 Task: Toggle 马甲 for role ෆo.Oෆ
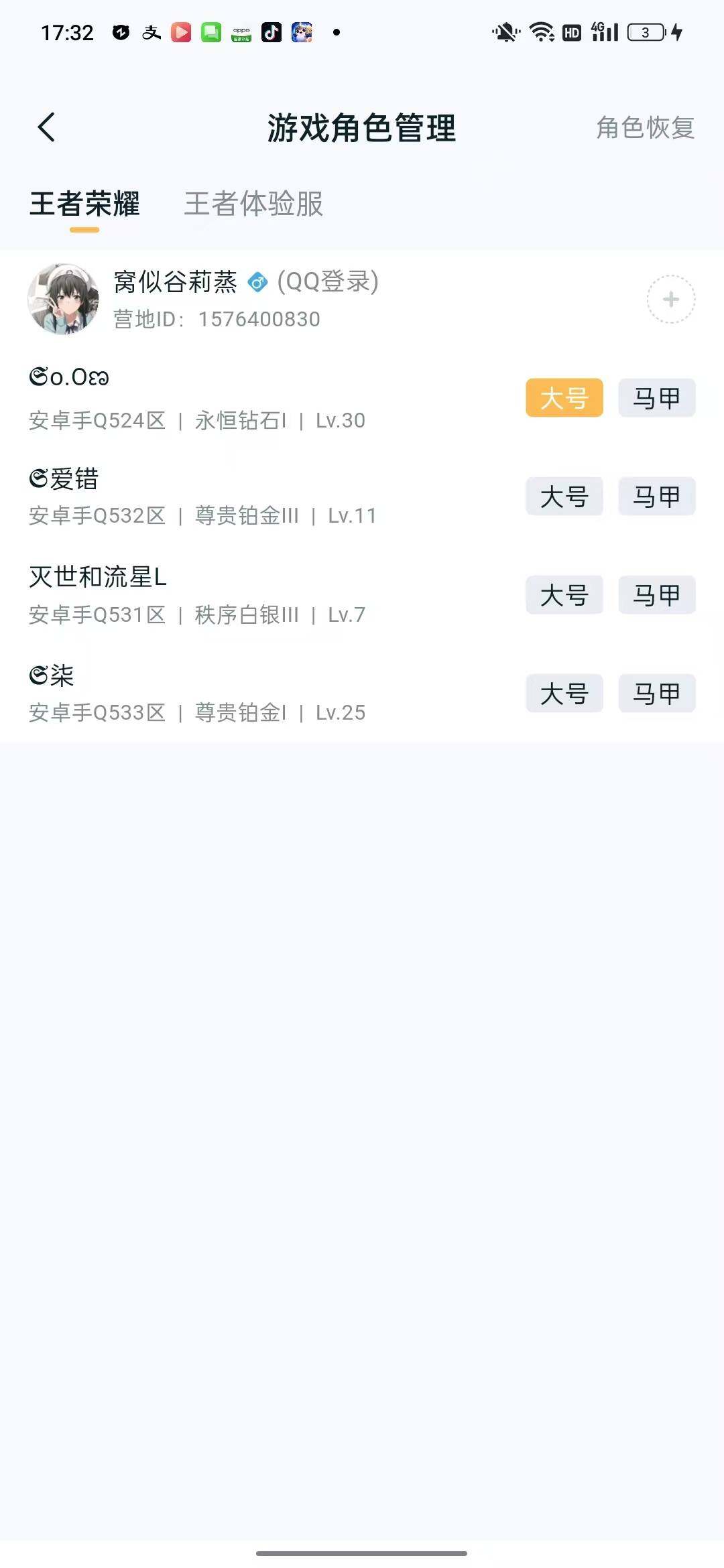tap(656, 398)
